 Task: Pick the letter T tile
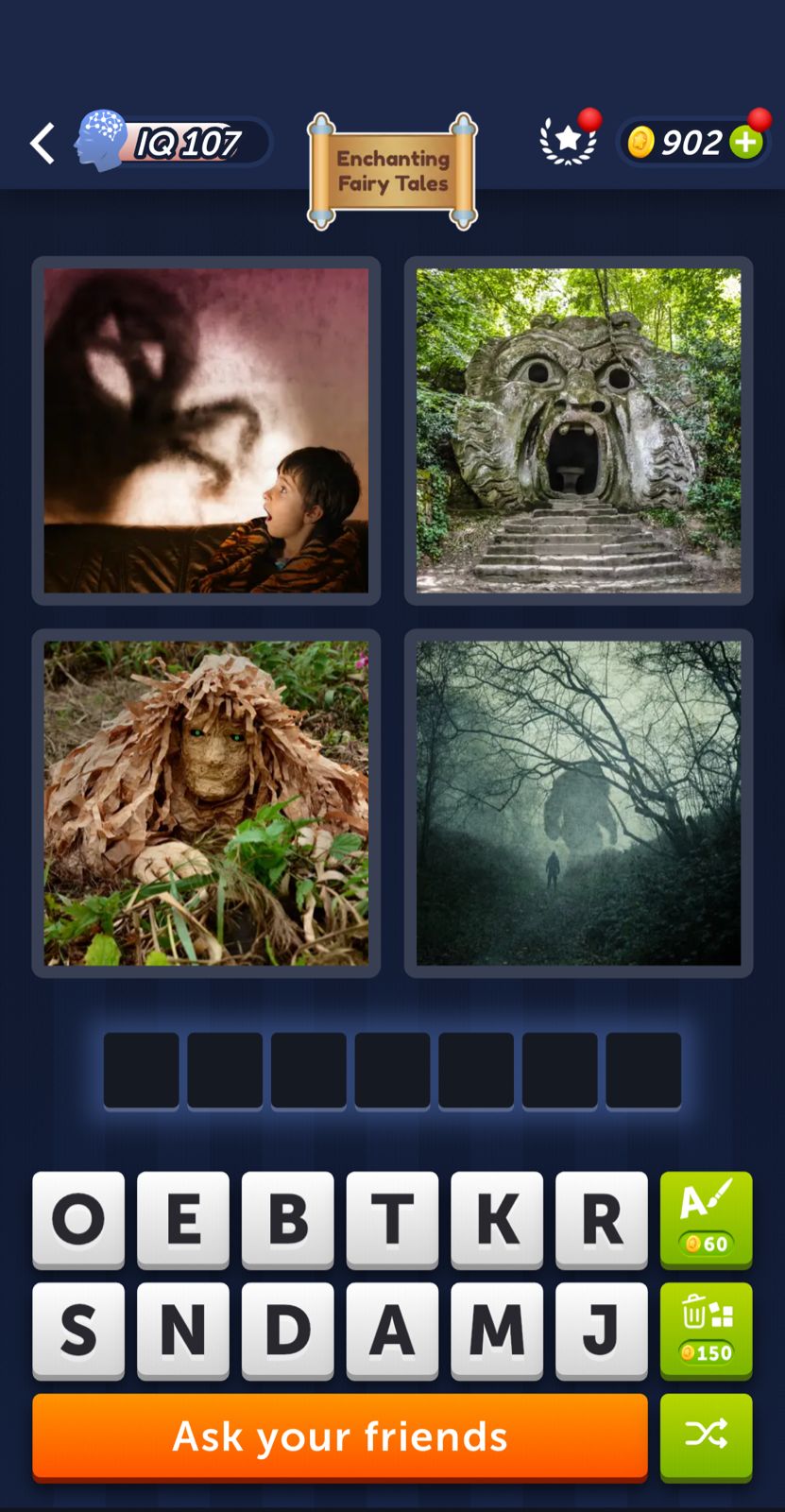coord(392,1219)
